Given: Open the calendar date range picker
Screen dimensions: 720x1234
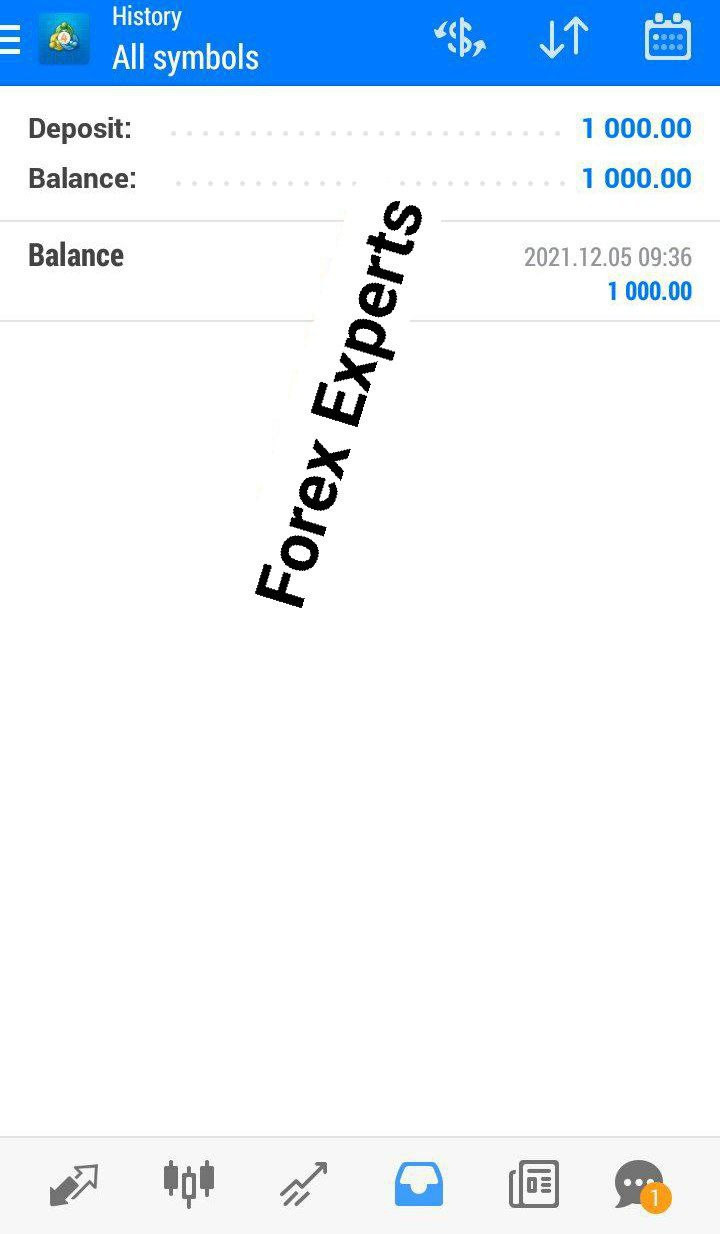Looking at the screenshot, I should [x=667, y=39].
